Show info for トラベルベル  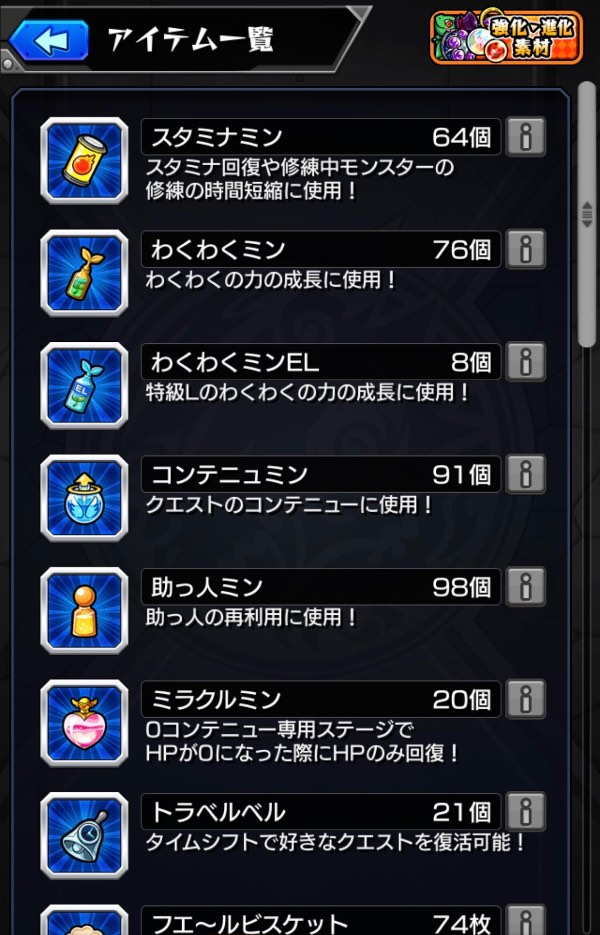(526, 811)
